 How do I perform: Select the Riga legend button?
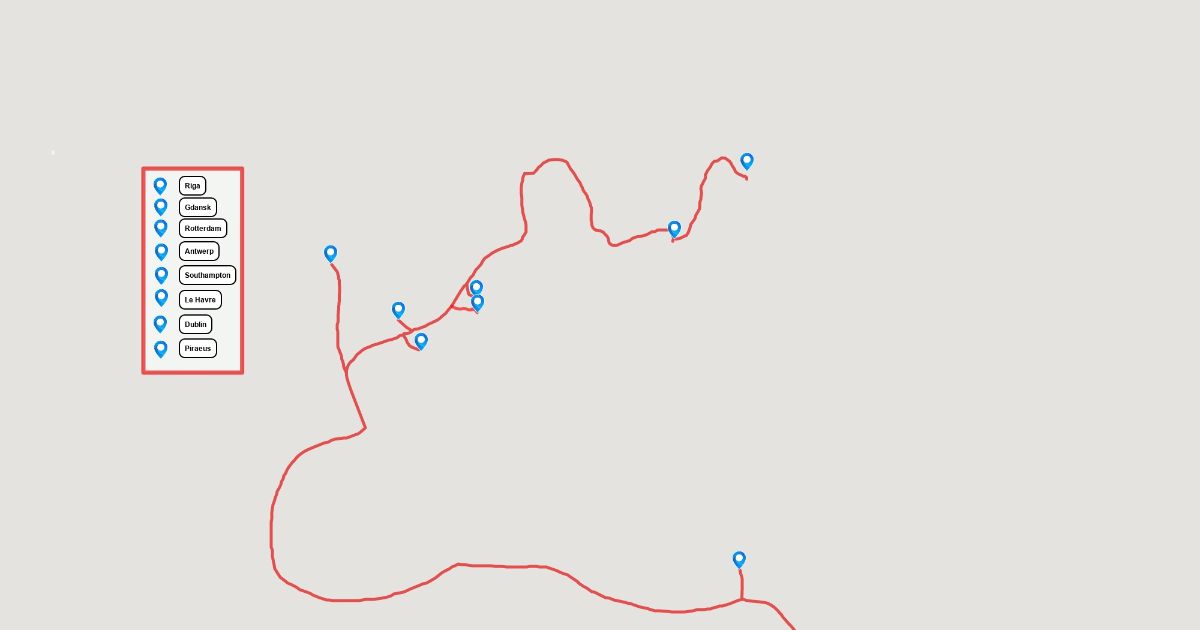(192, 186)
